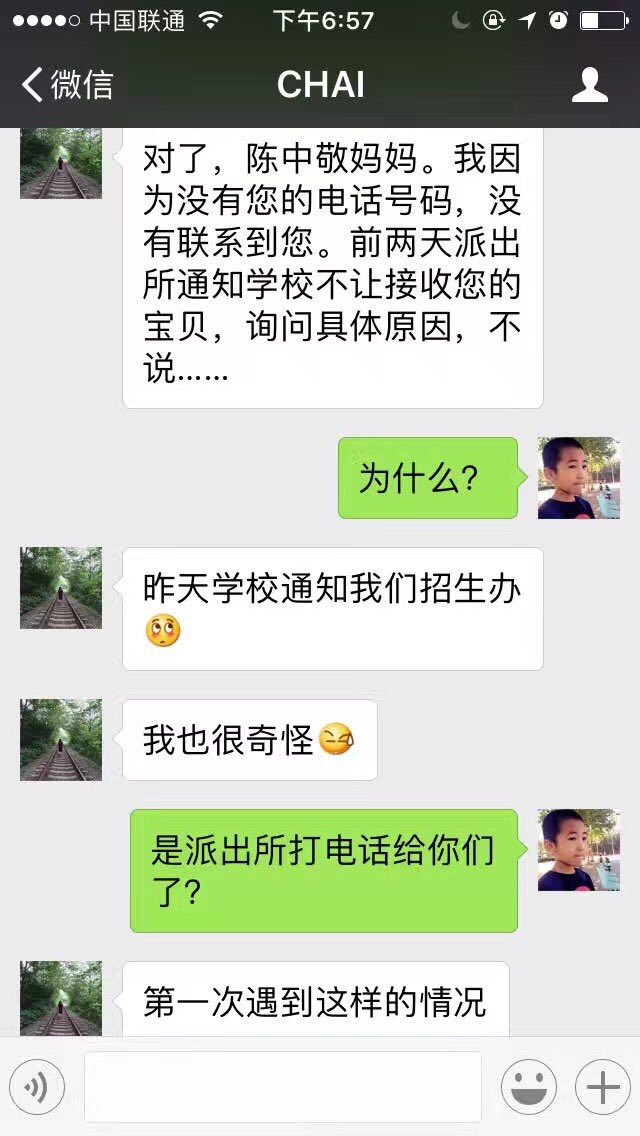This screenshot has width=640, height=1136.
Task: Open the plus attachments menu
Action: (602, 1087)
